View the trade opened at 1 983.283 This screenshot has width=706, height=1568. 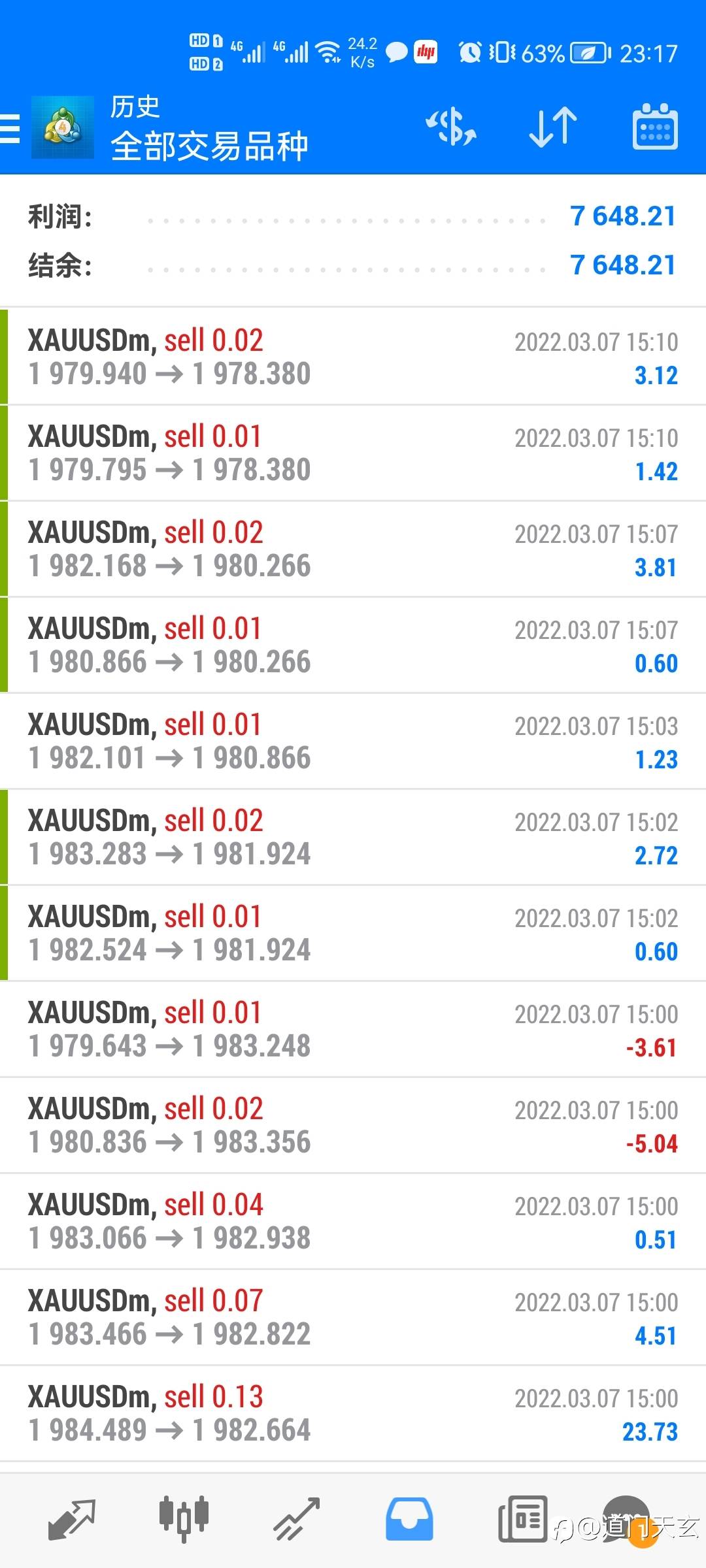point(353,837)
